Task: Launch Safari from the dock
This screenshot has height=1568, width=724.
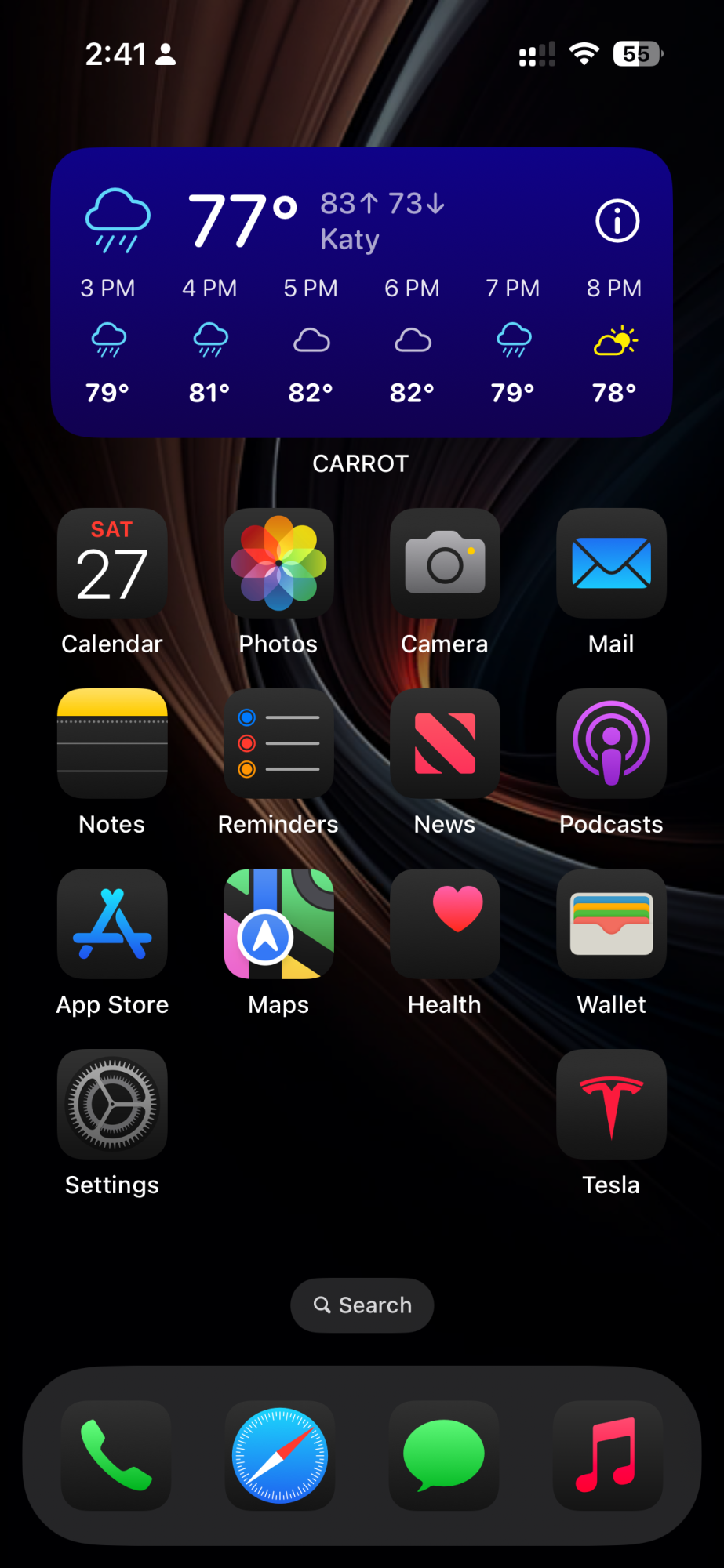Action: [x=280, y=1456]
